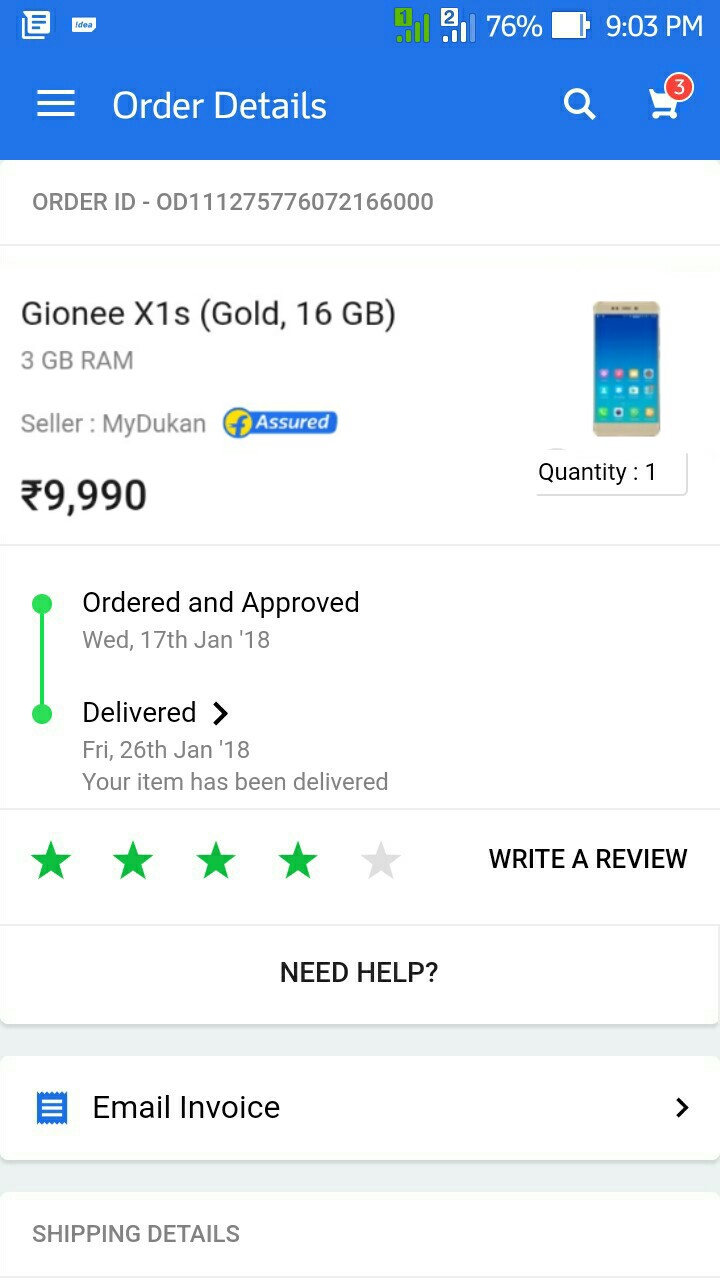720x1280 pixels.
Task: Tap Write a Review
Action: tap(588, 859)
